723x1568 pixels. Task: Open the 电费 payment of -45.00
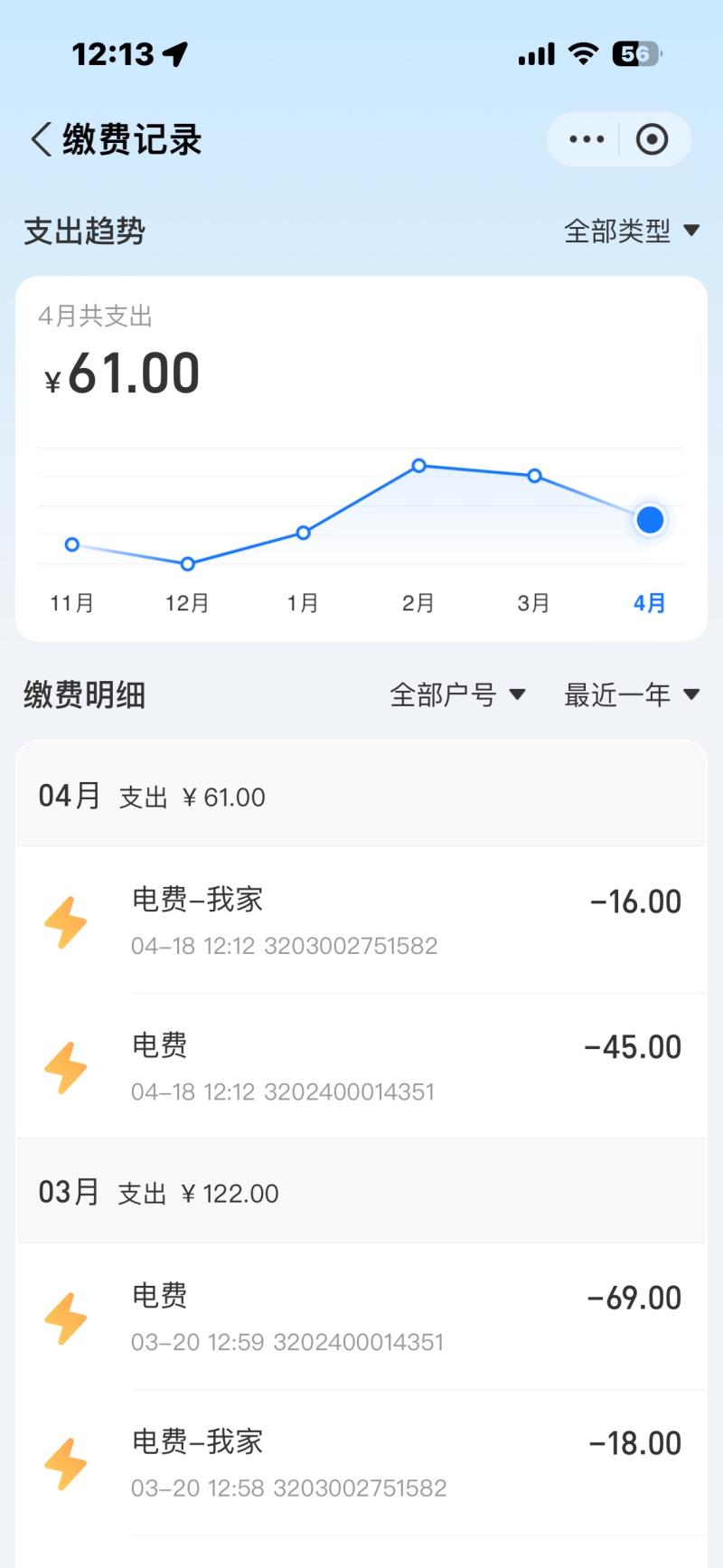point(361,1067)
